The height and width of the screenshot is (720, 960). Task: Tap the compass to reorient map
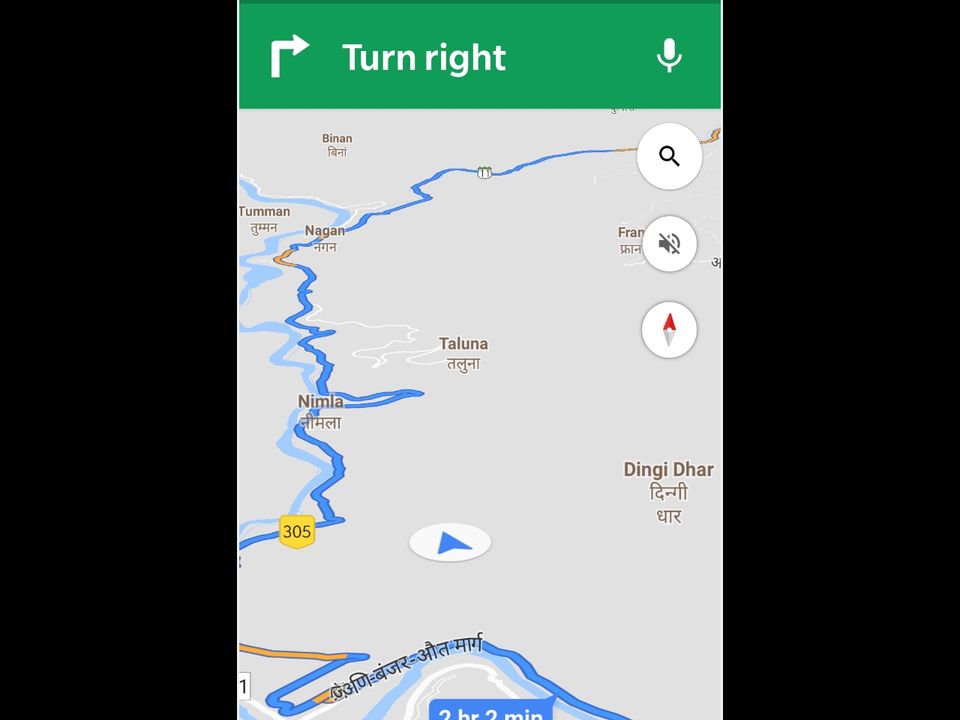coord(669,329)
